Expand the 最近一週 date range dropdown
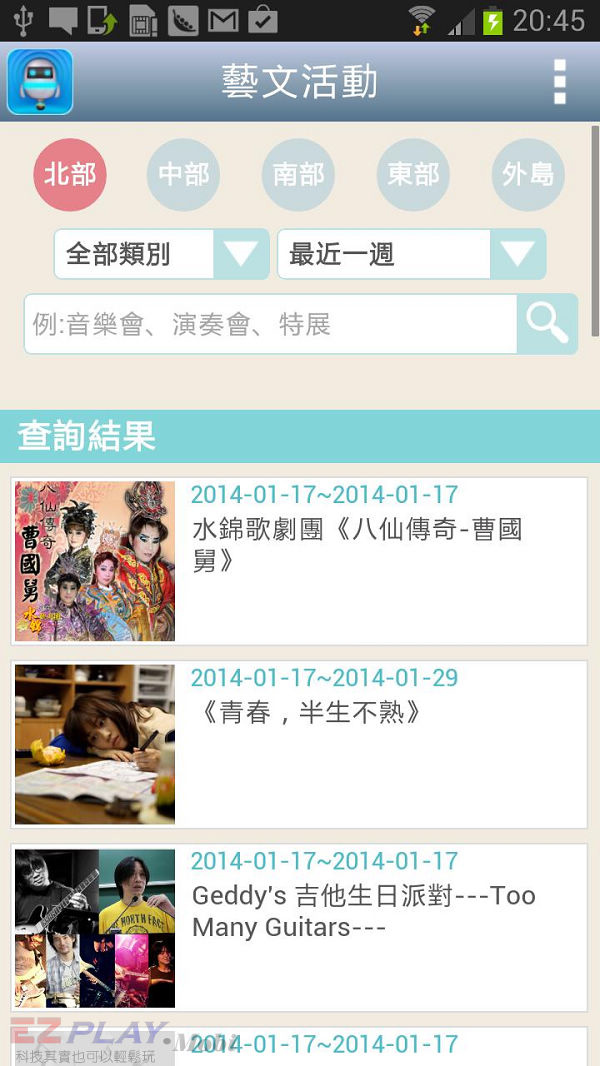The height and width of the screenshot is (1066, 600). [412, 254]
